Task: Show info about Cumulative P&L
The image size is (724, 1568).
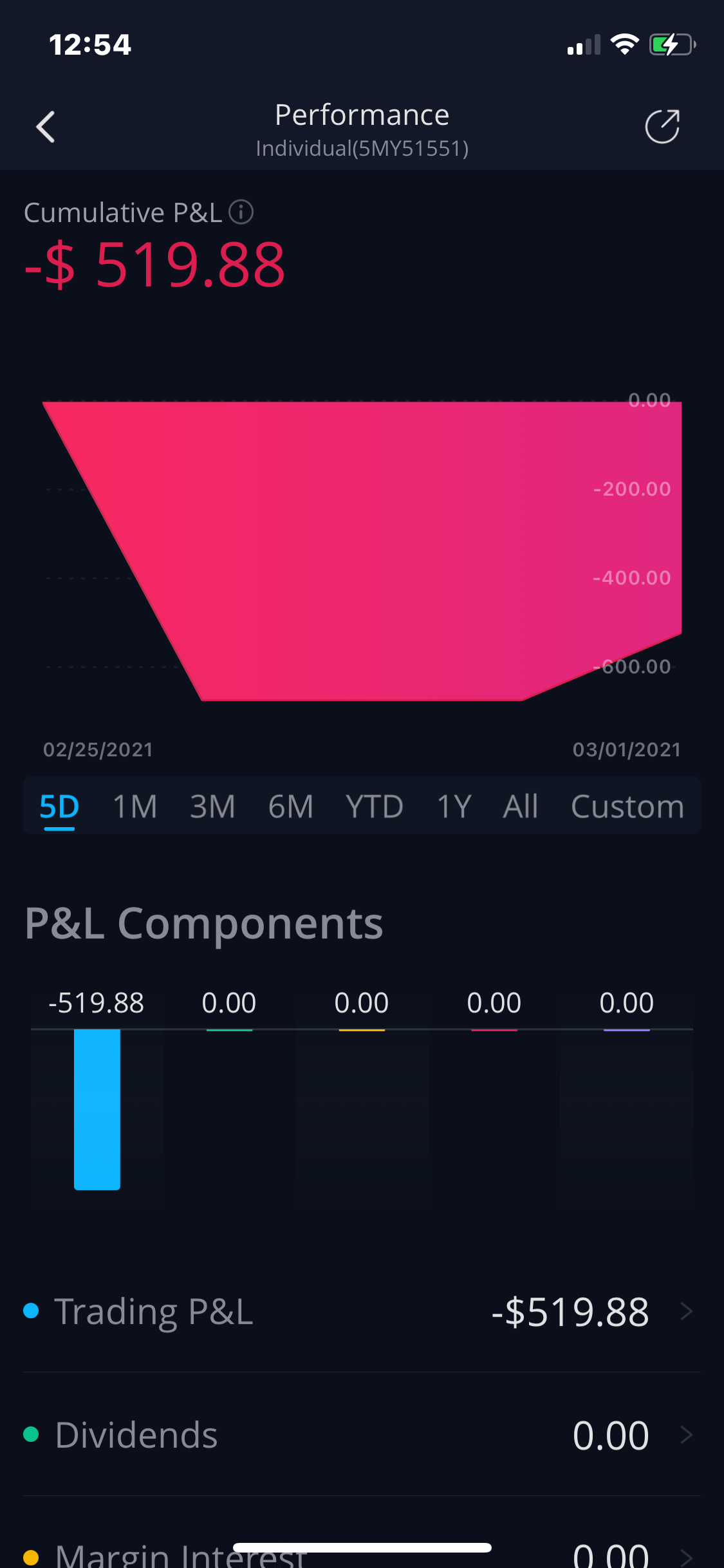Action: tap(241, 212)
